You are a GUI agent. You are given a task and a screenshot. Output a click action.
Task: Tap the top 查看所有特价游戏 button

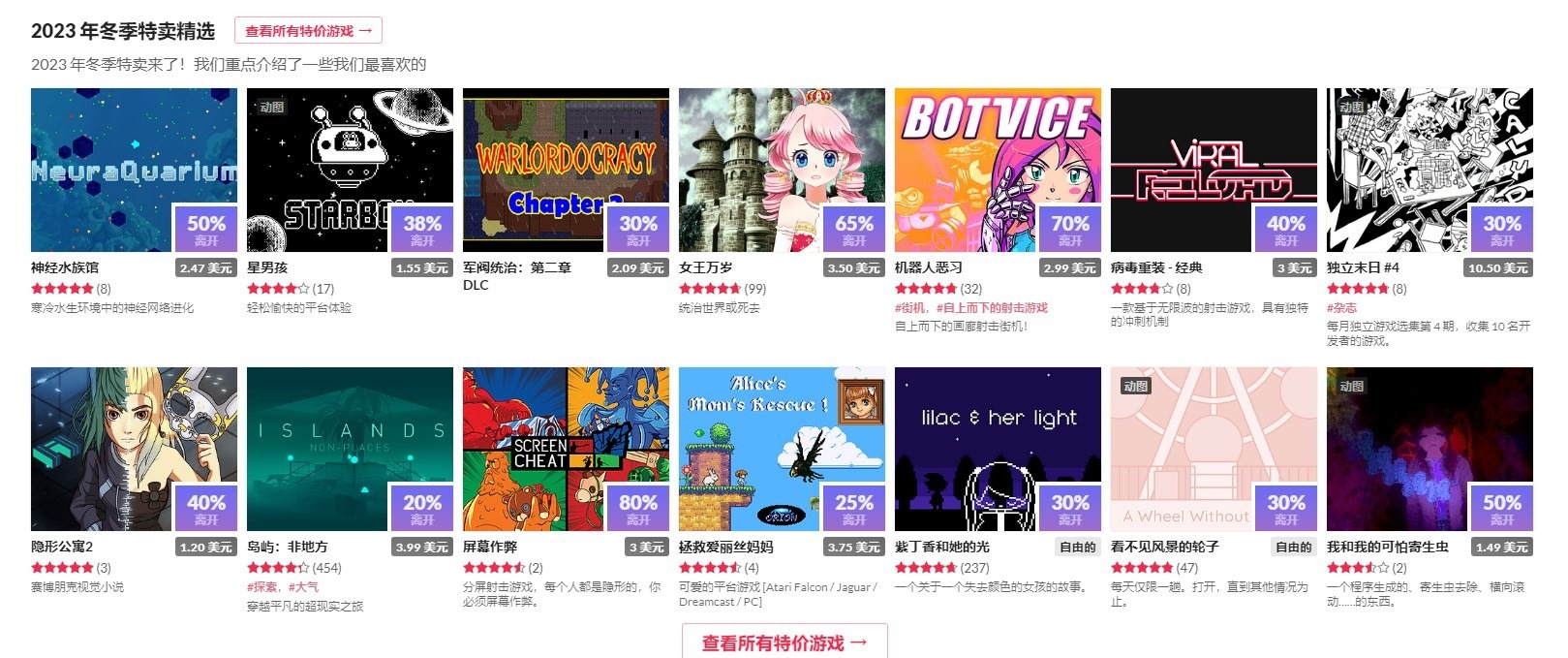[308, 31]
